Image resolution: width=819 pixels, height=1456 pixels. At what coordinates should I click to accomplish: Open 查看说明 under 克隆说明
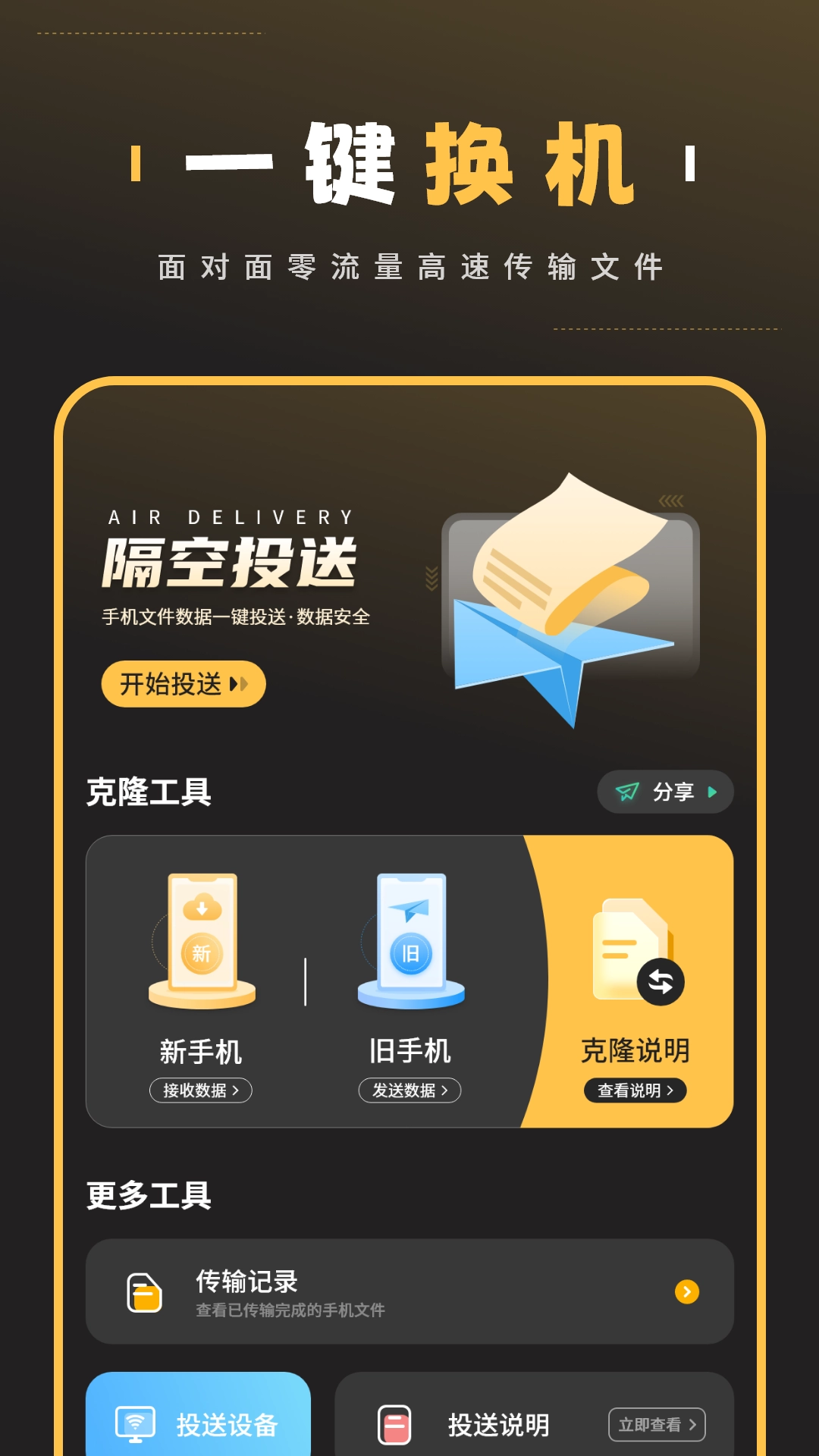[635, 1090]
